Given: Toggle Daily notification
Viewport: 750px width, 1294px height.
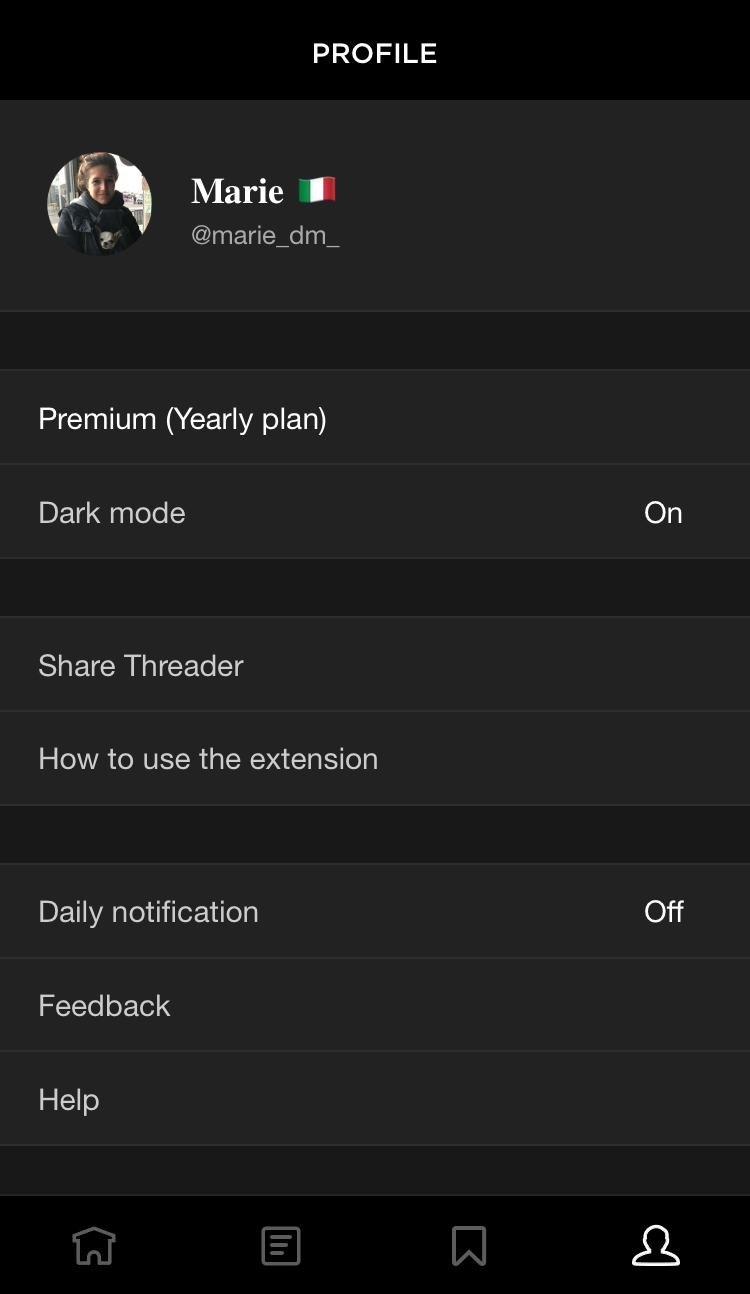Looking at the screenshot, I should point(375,911).
